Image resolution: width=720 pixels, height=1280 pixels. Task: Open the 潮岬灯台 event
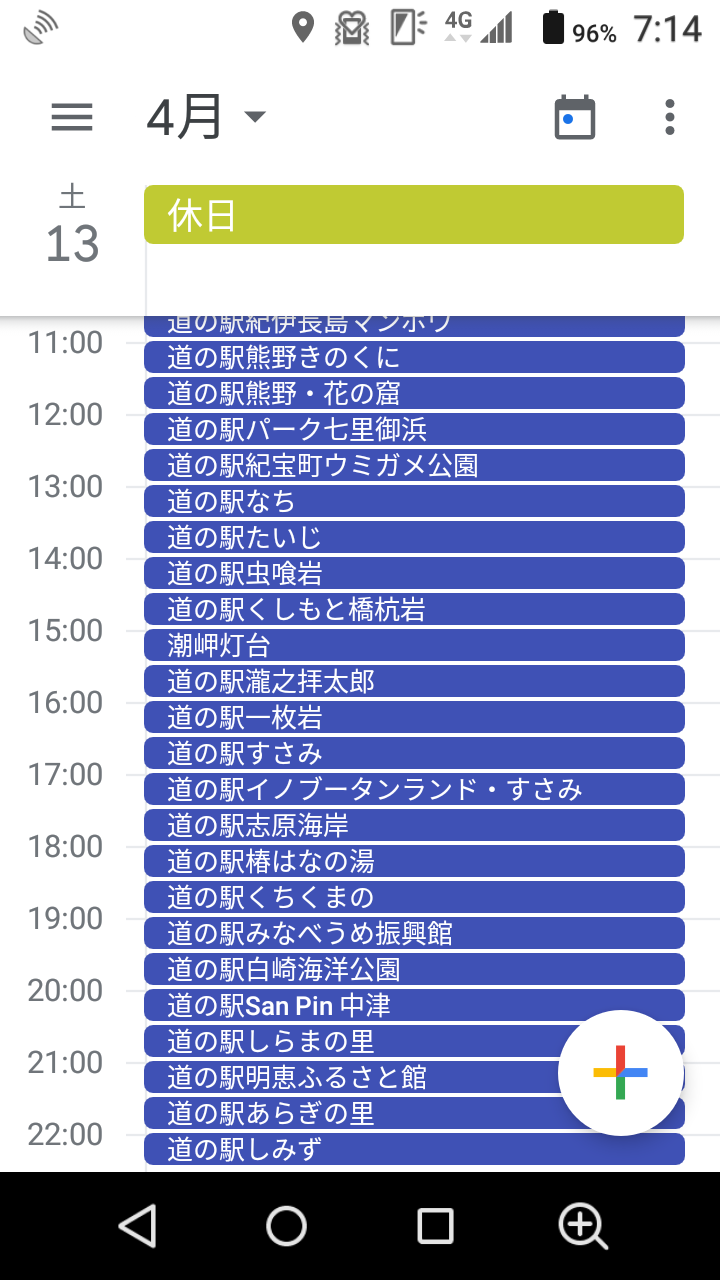tap(414, 645)
